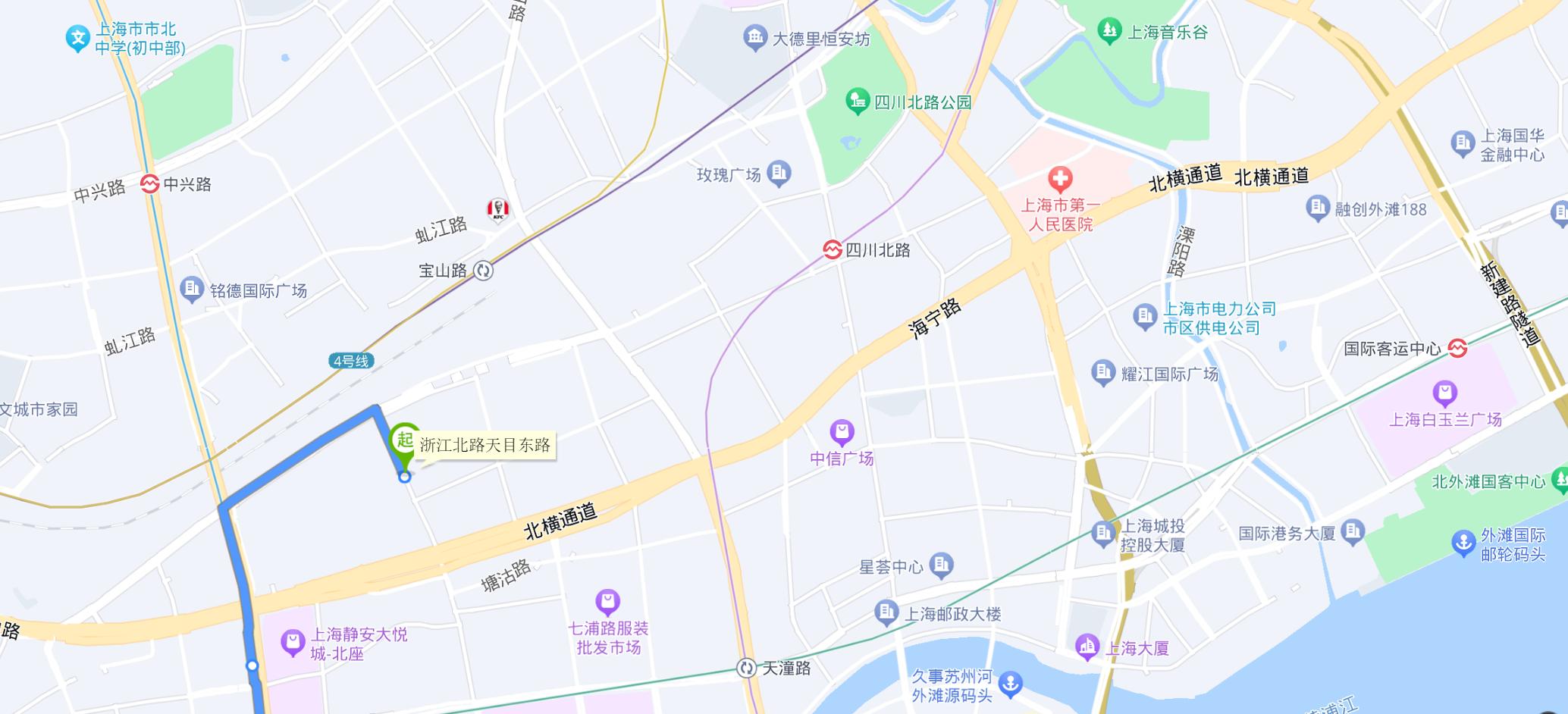Select the 七浦路服装批发市场 marker
Image resolution: width=1568 pixels, height=714 pixels.
pos(607,602)
